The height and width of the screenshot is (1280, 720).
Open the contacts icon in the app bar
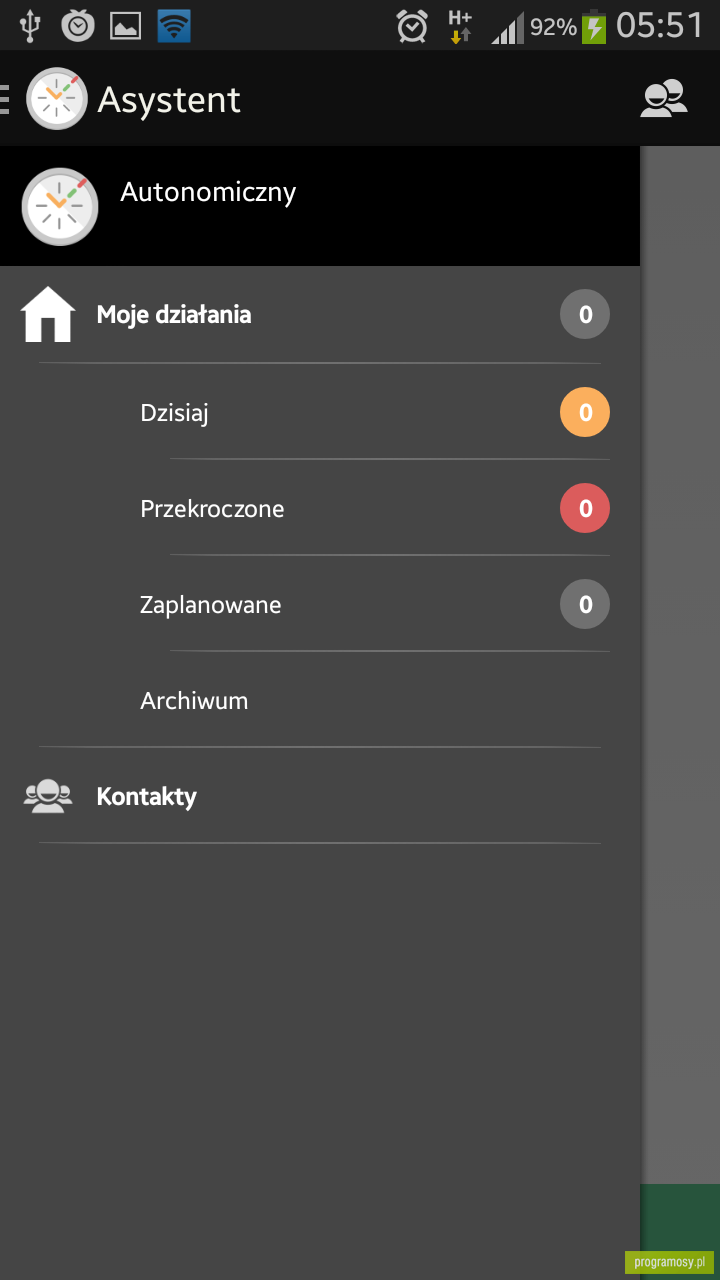tap(664, 99)
